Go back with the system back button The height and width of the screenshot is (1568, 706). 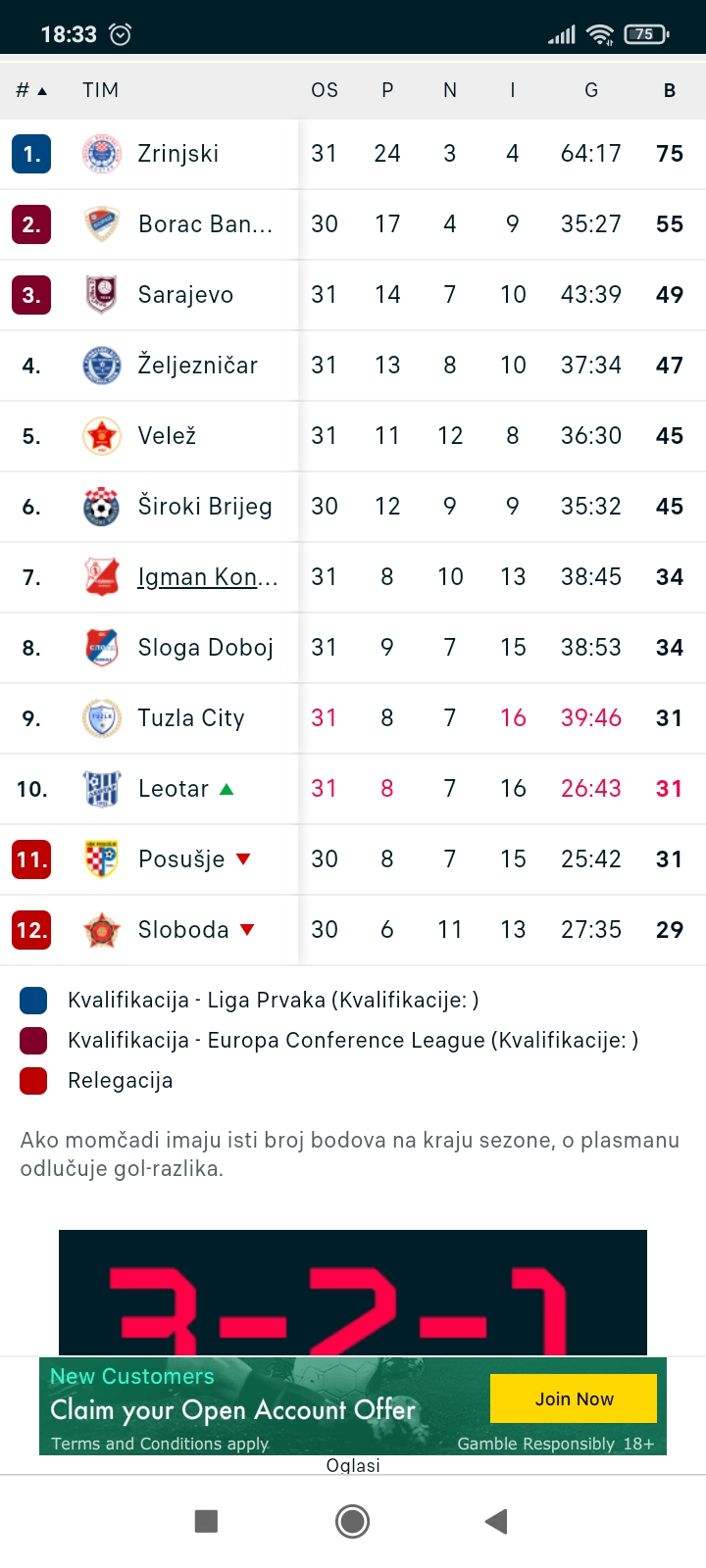click(496, 1521)
